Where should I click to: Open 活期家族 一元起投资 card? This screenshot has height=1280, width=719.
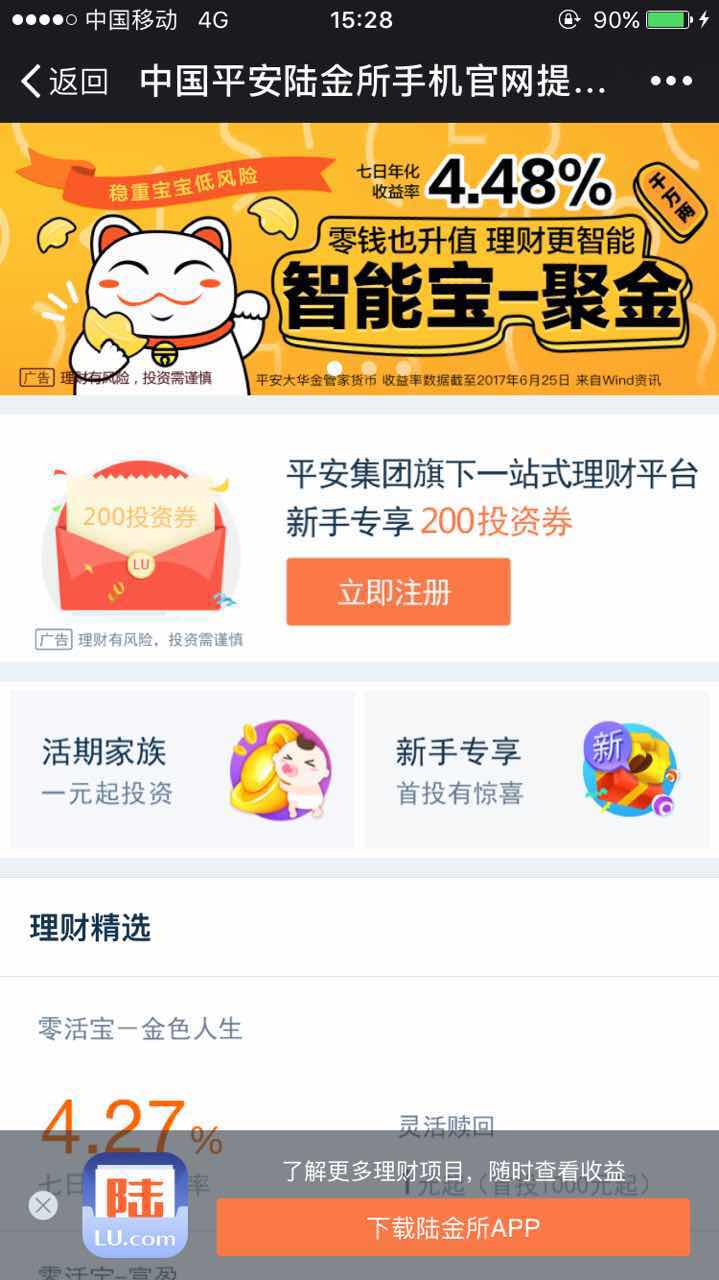tap(182, 769)
